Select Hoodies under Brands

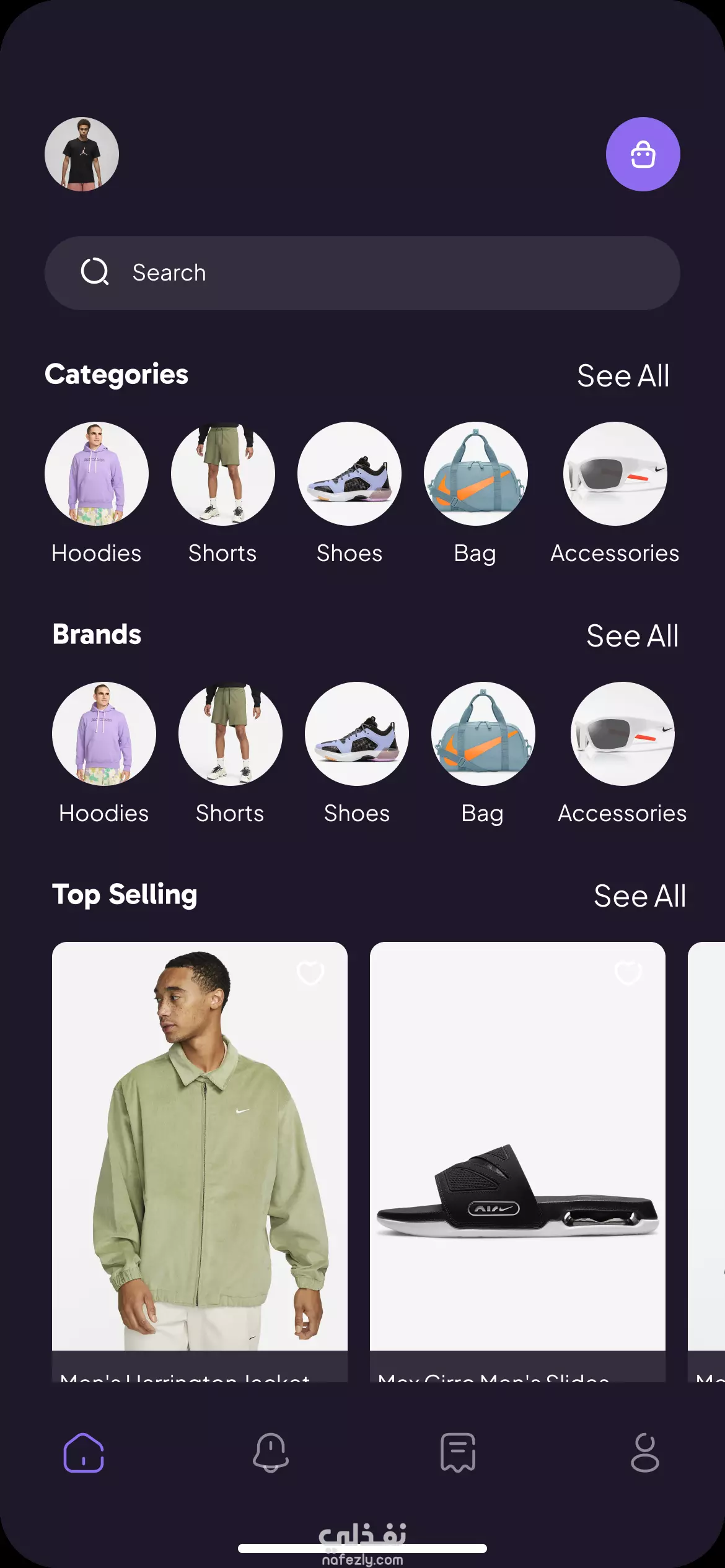click(x=104, y=734)
